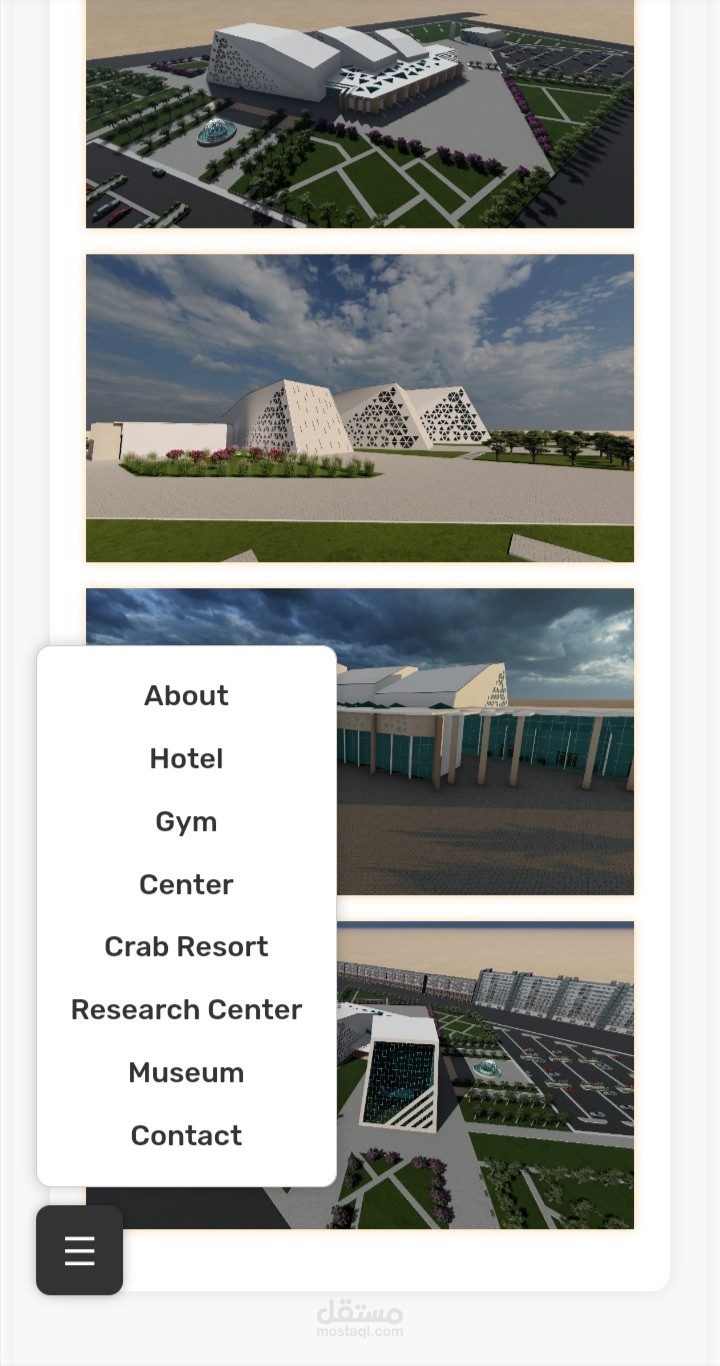Navigate to the Museum section
The height and width of the screenshot is (1366, 720).
[x=186, y=1073]
